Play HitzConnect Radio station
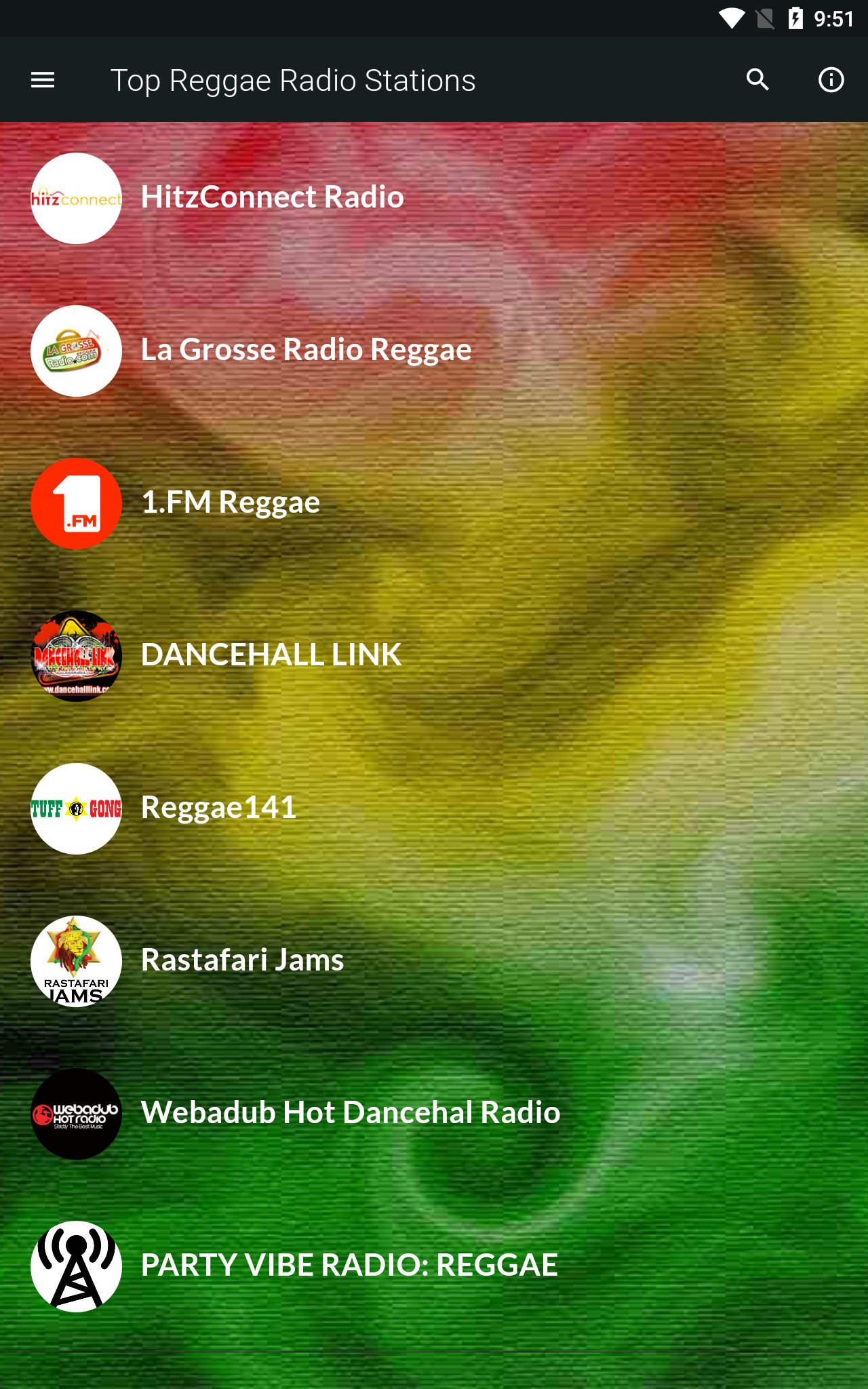This screenshot has width=868, height=1389. click(434, 198)
